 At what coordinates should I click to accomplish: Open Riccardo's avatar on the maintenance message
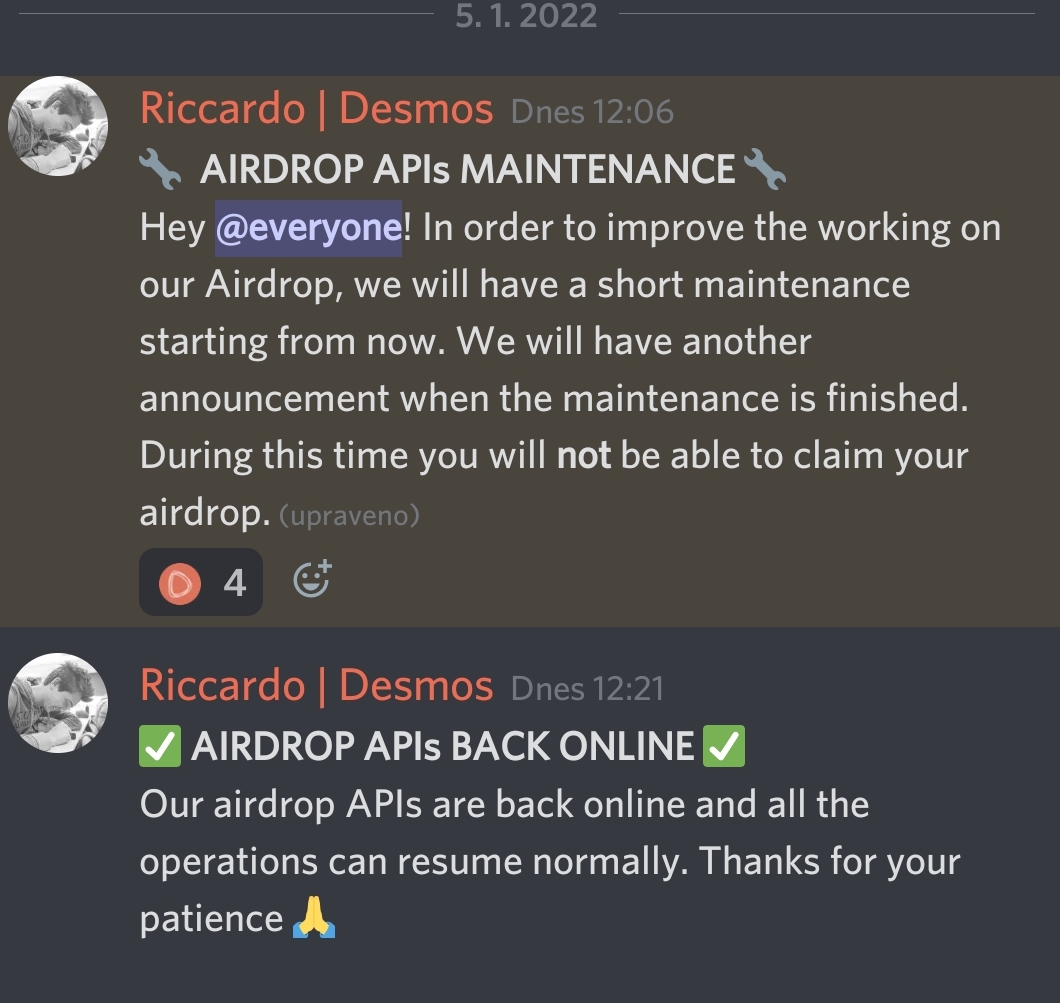57,126
